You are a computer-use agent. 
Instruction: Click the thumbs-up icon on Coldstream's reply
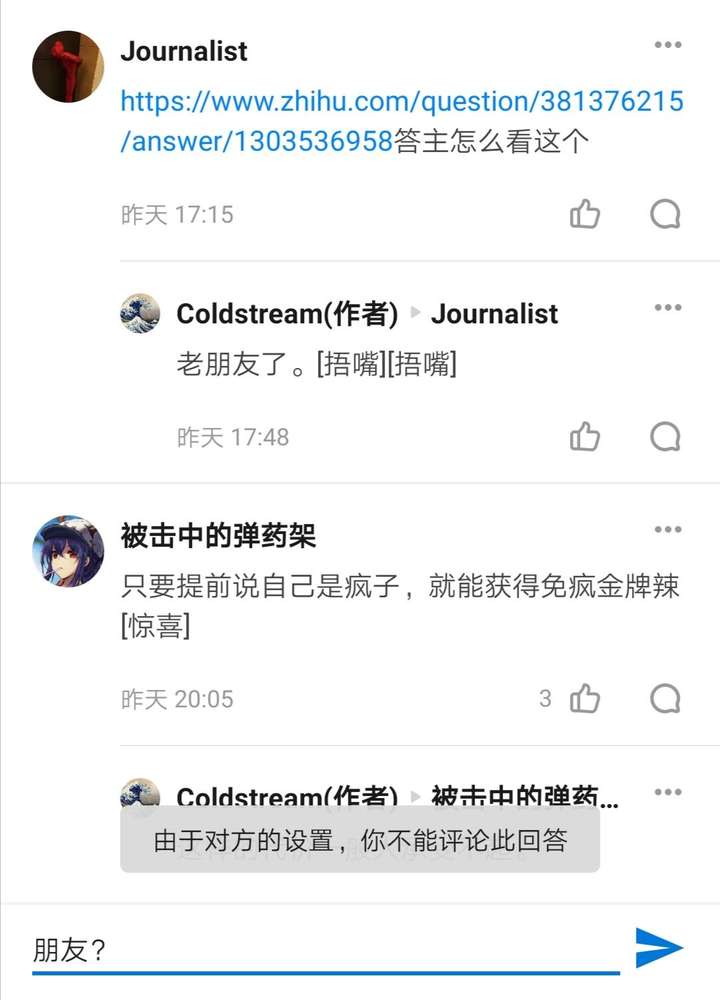(586, 436)
